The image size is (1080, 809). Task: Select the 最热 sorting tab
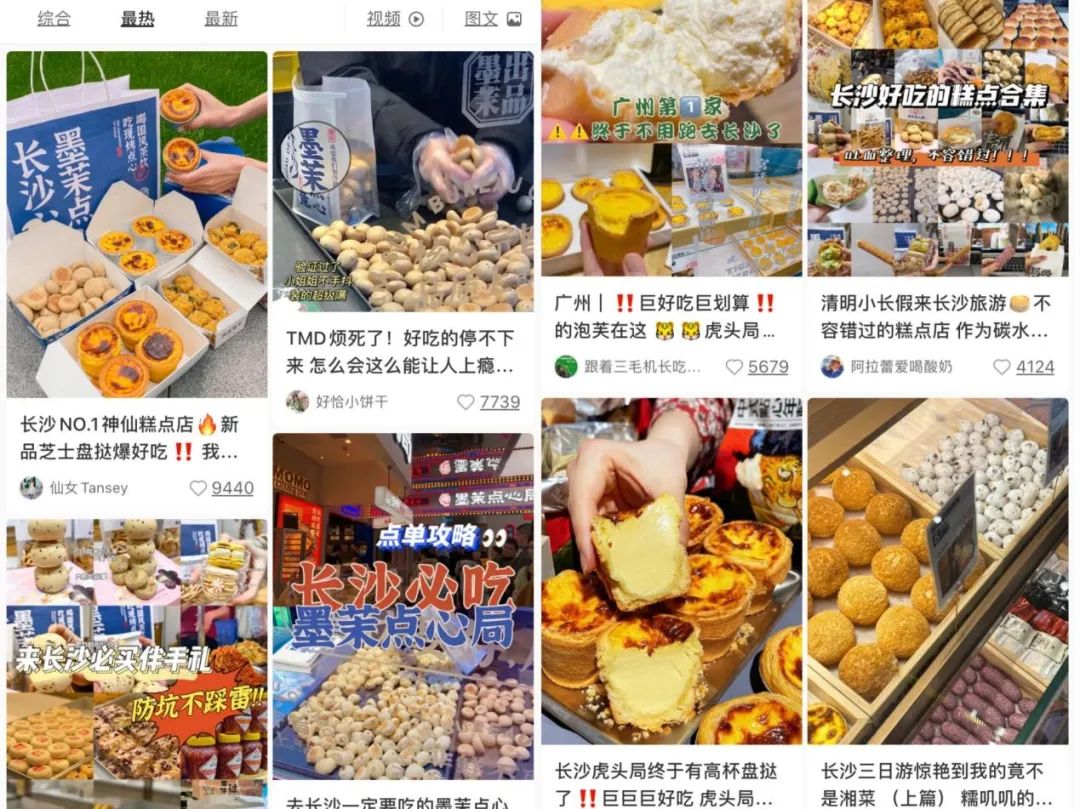(137, 18)
